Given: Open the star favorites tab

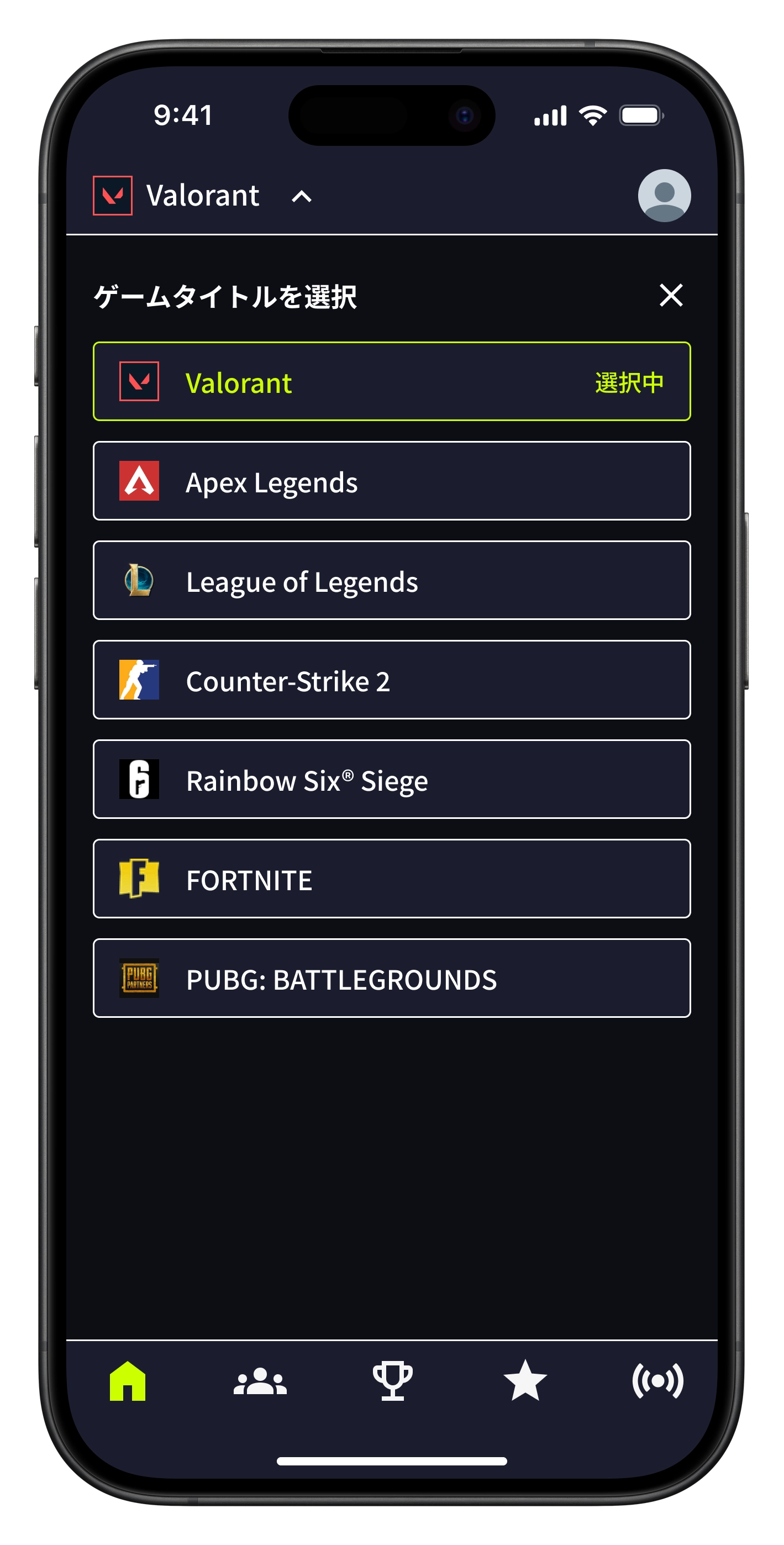Looking at the screenshot, I should (525, 1381).
